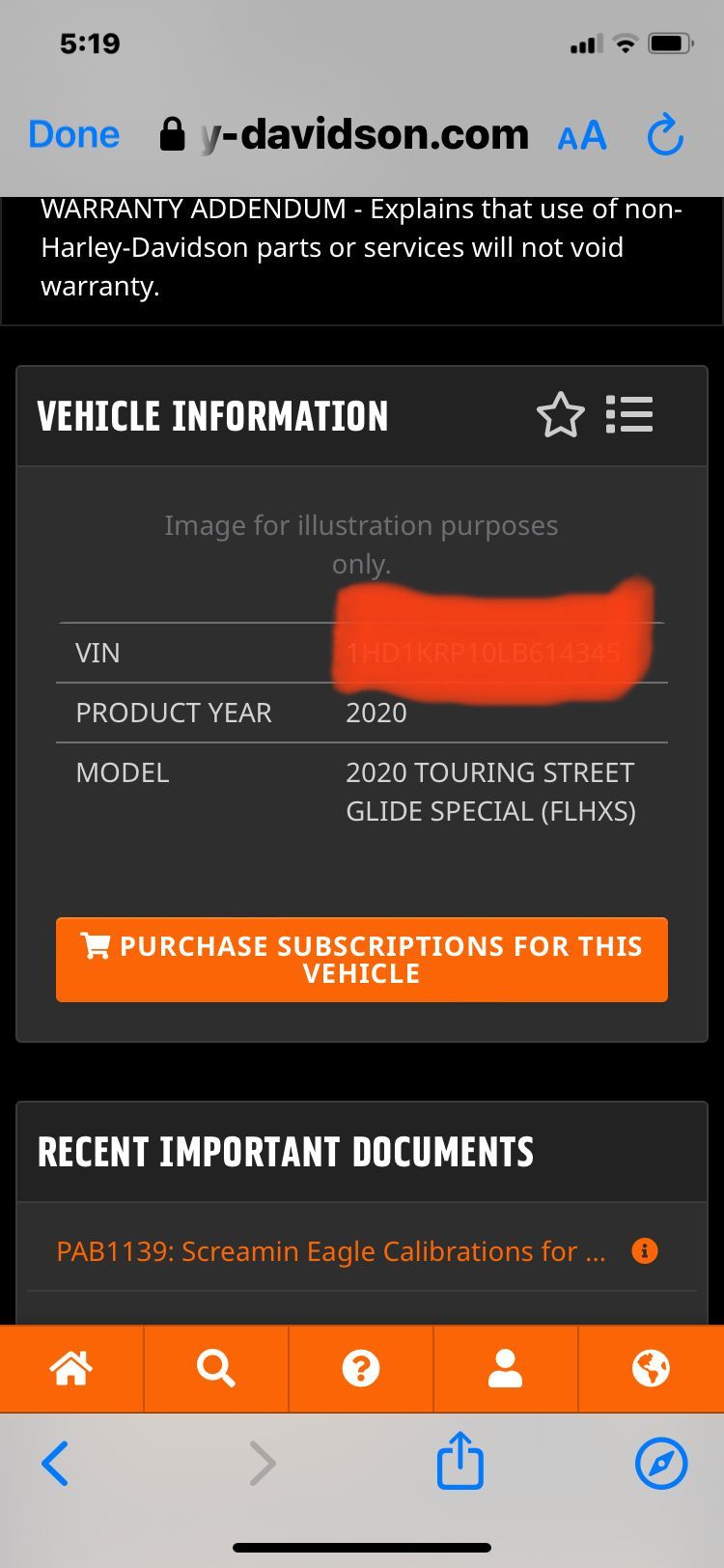View info for the PAB1139 document

click(644, 1251)
